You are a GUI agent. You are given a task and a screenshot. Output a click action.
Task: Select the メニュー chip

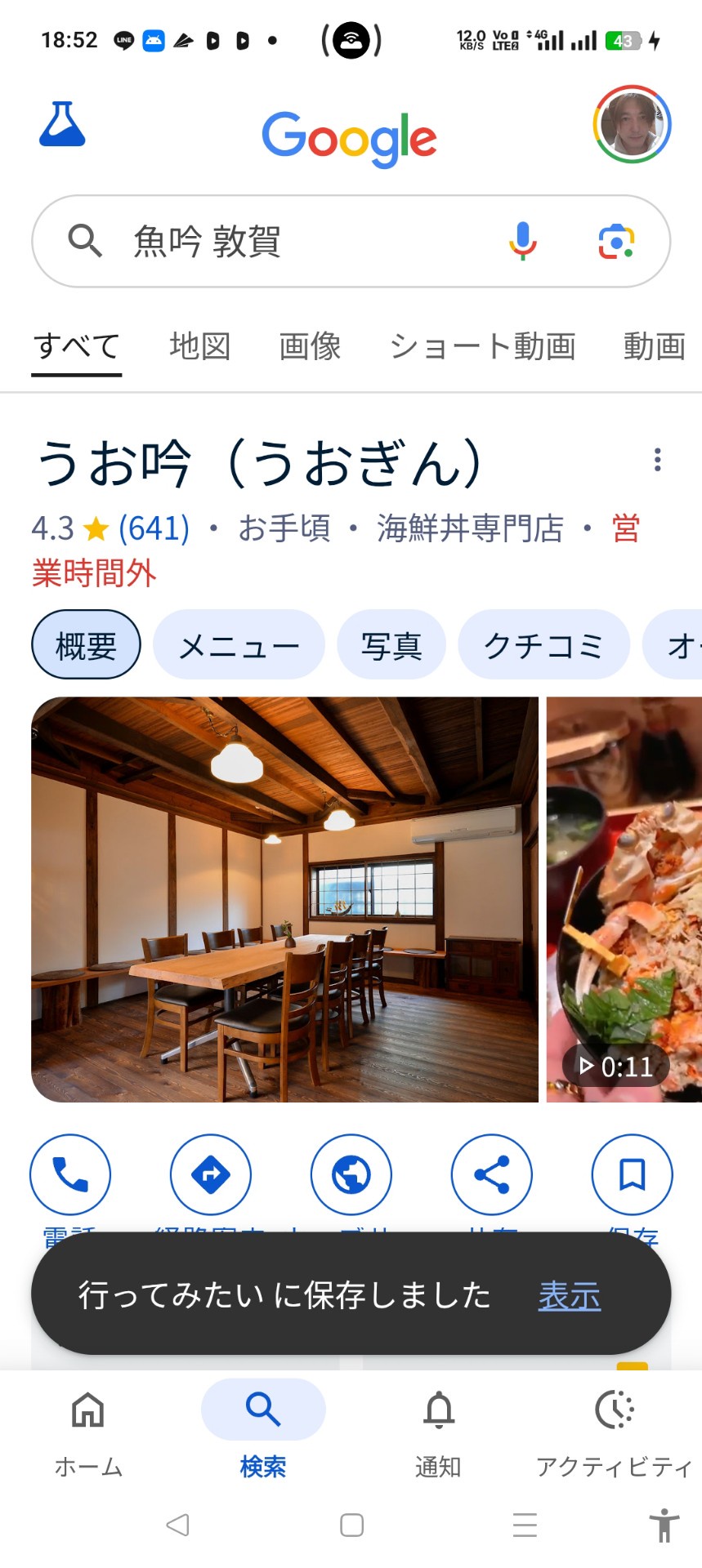click(x=239, y=645)
